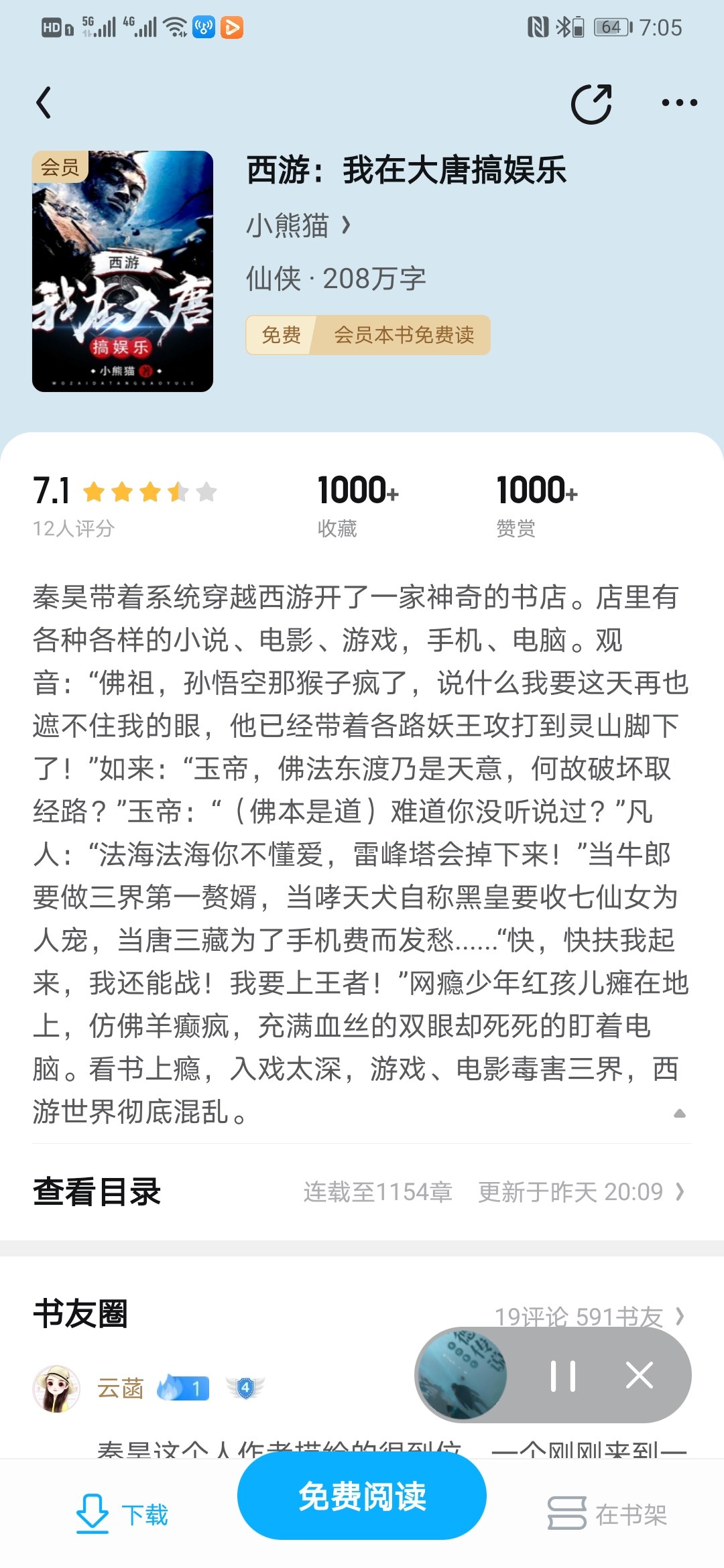Viewport: 724px width, 1568px height.
Task: Go back using the top-left arrow
Action: click(44, 103)
